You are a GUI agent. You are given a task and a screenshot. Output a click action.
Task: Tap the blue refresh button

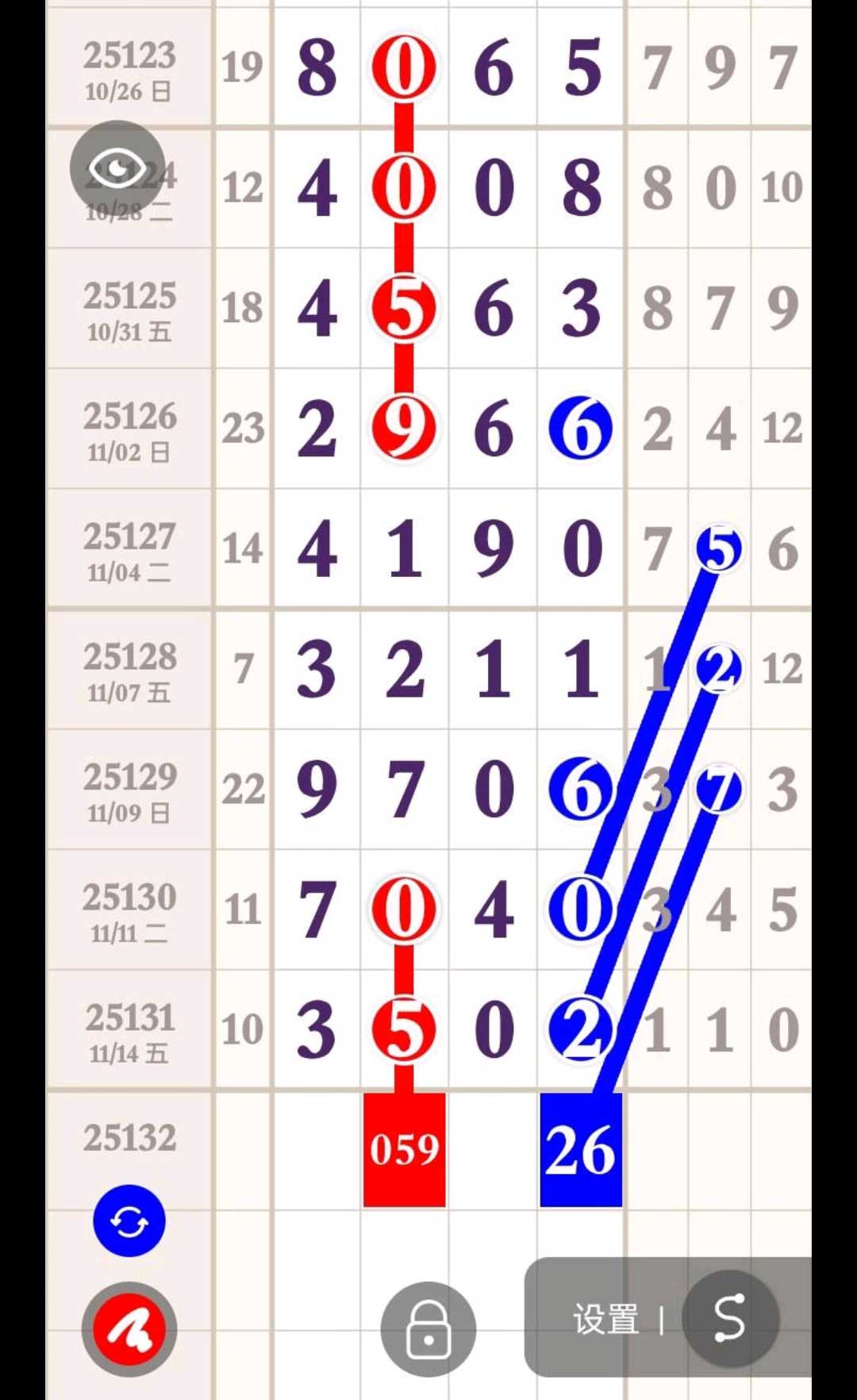[x=129, y=1221]
